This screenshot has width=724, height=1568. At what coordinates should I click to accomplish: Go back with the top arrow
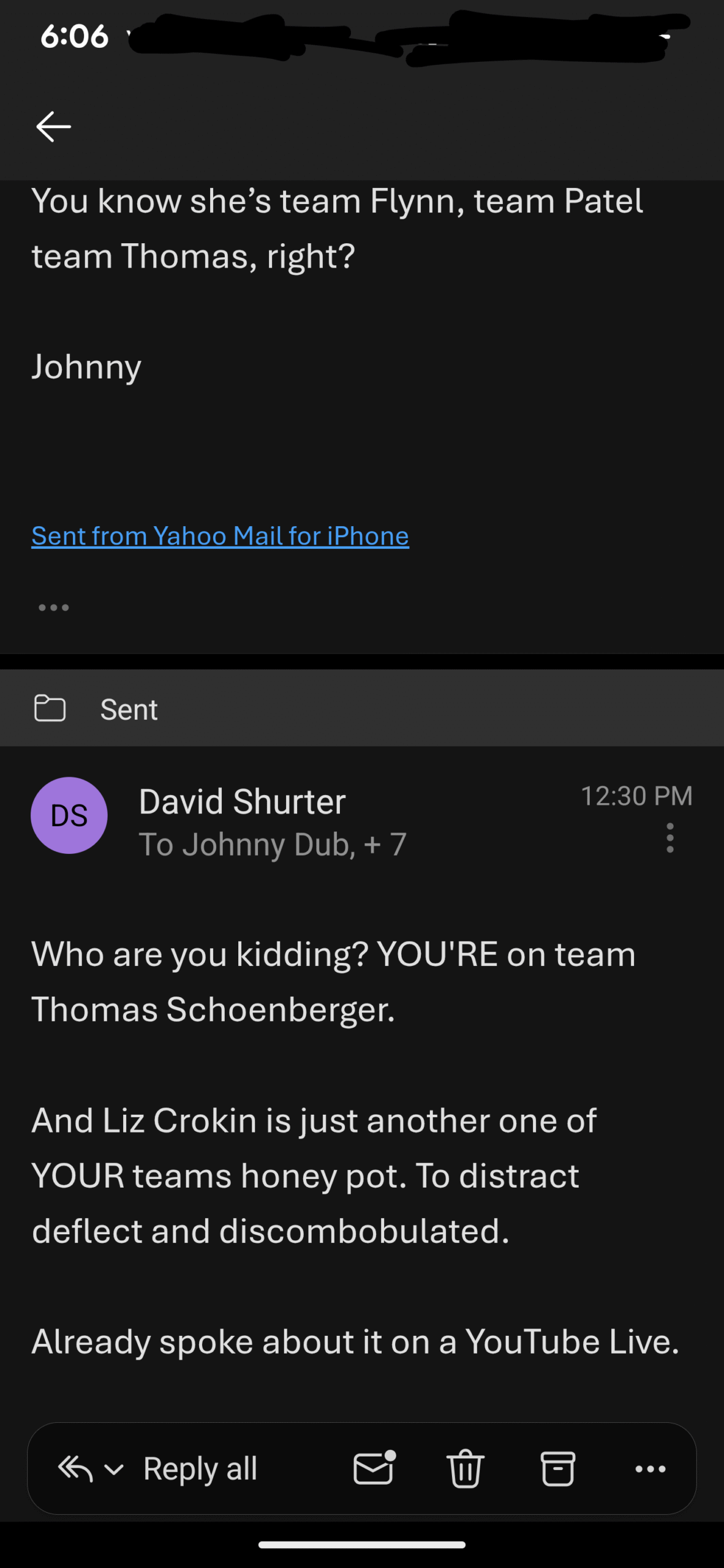[54, 127]
